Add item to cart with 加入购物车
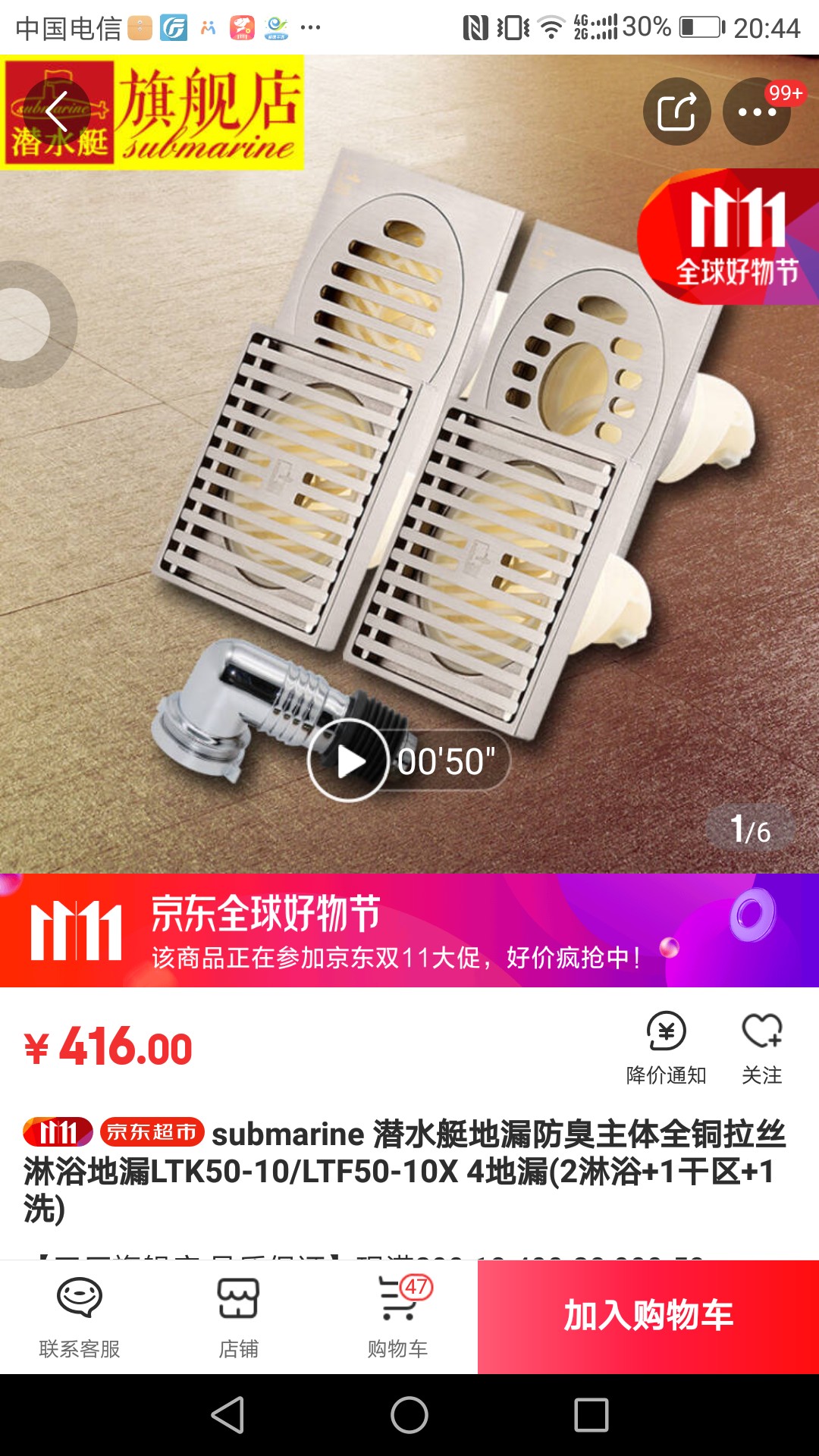Image resolution: width=819 pixels, height=1456 pixels. pyautogui.click(x=648, y=1316)
